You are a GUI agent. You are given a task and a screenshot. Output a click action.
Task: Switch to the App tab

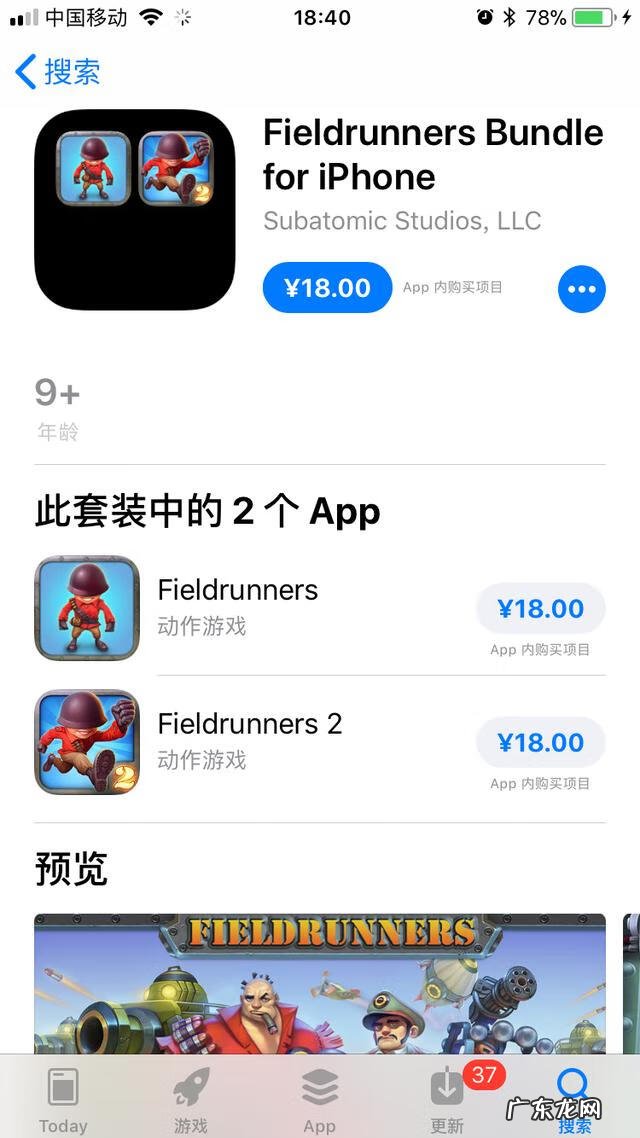click(x=319, y=1098)
